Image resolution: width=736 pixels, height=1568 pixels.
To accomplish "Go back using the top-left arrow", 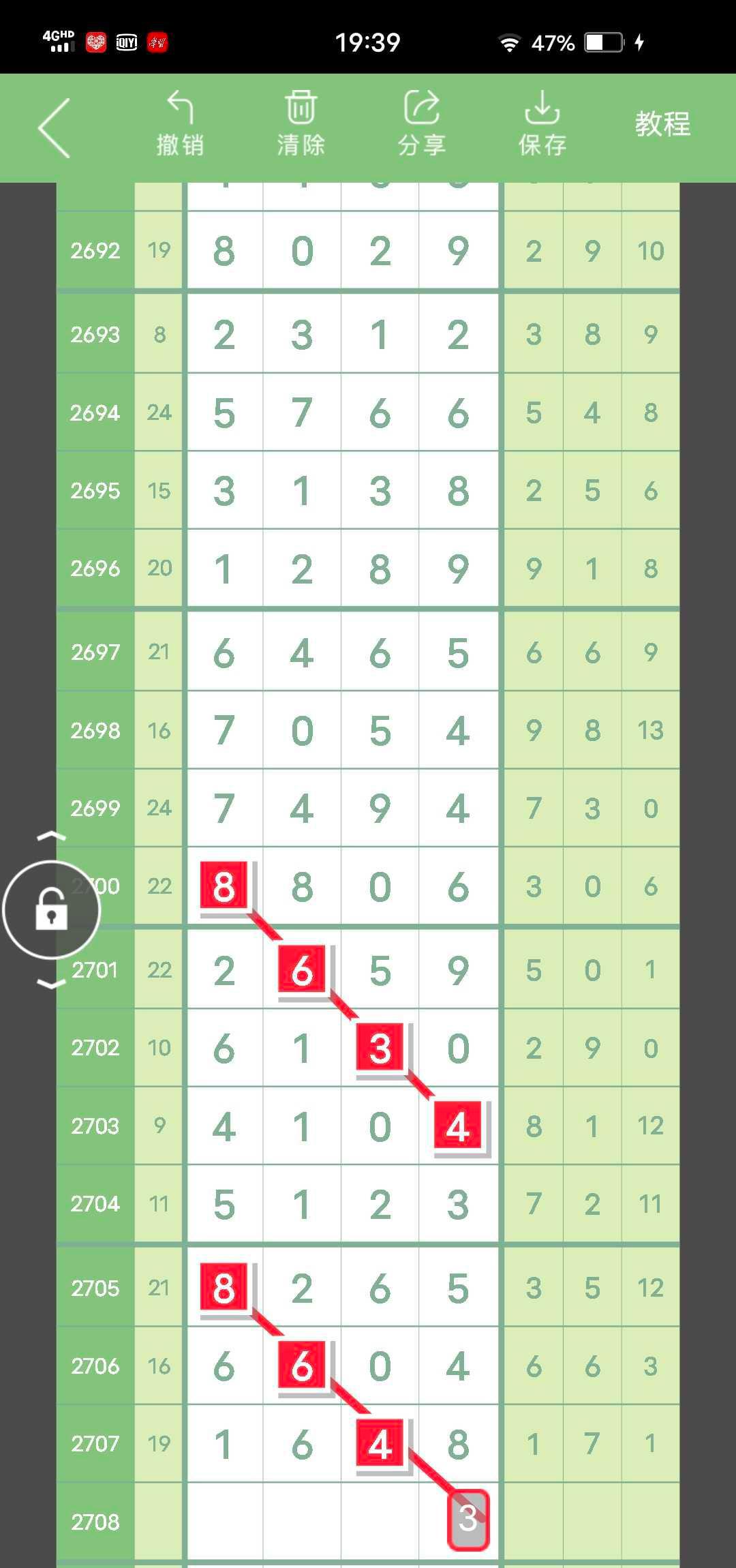I will tap(55, 128).
